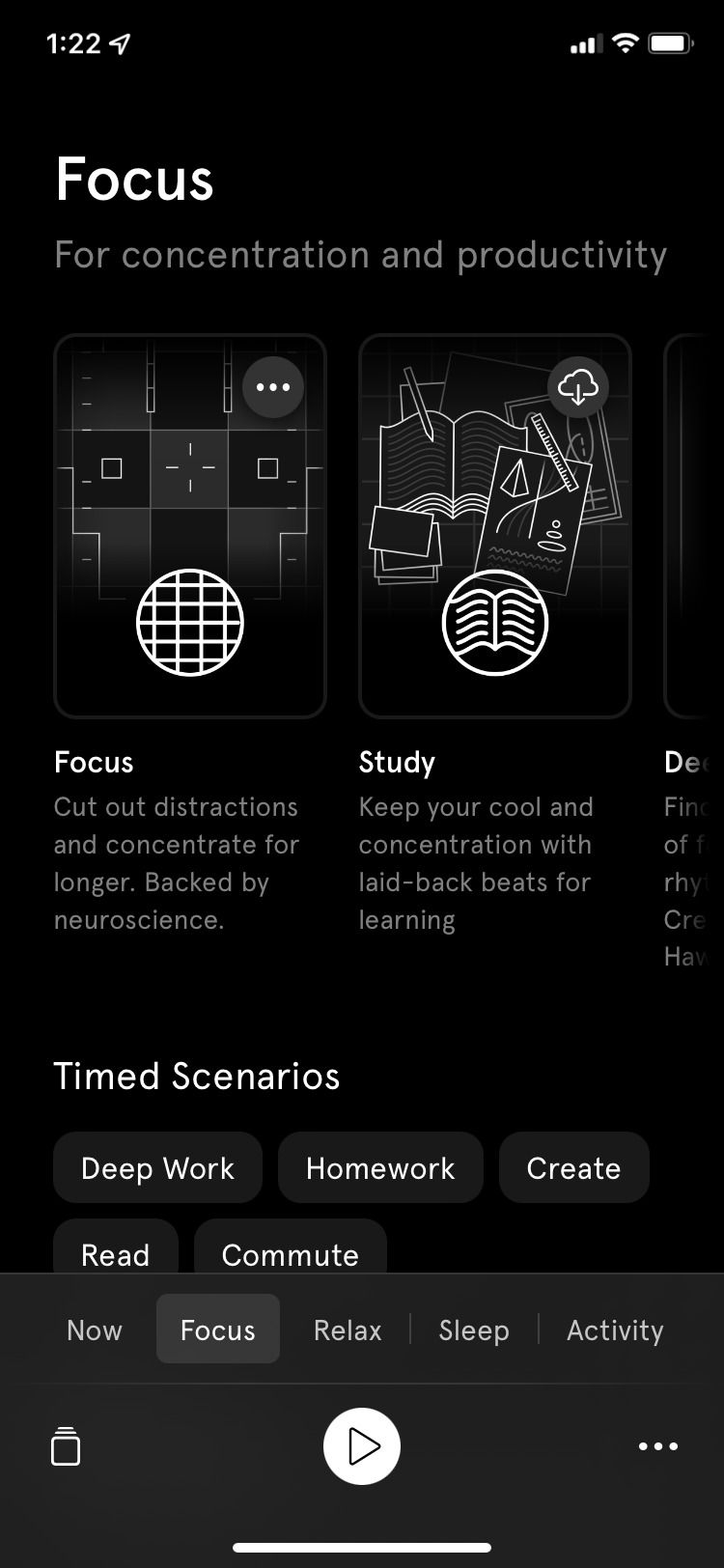
Task: Open the stacked library icon
Action: (x=66, y=1446)
